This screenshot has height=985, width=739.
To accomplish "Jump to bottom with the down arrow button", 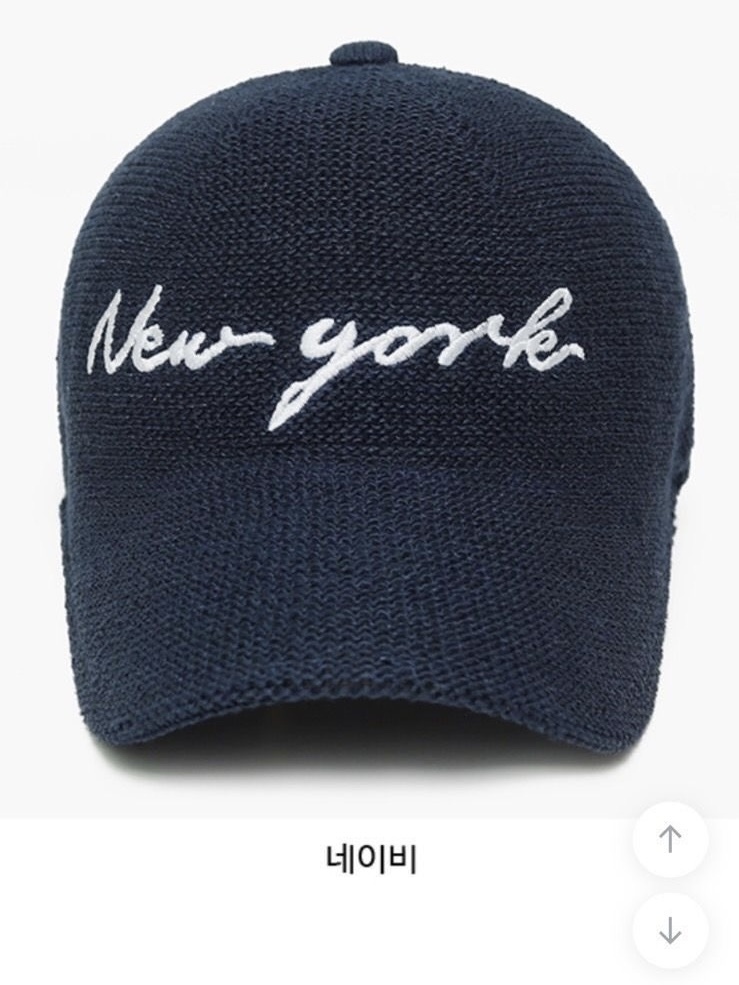I will pyautogui.click(x=670, y=930).
